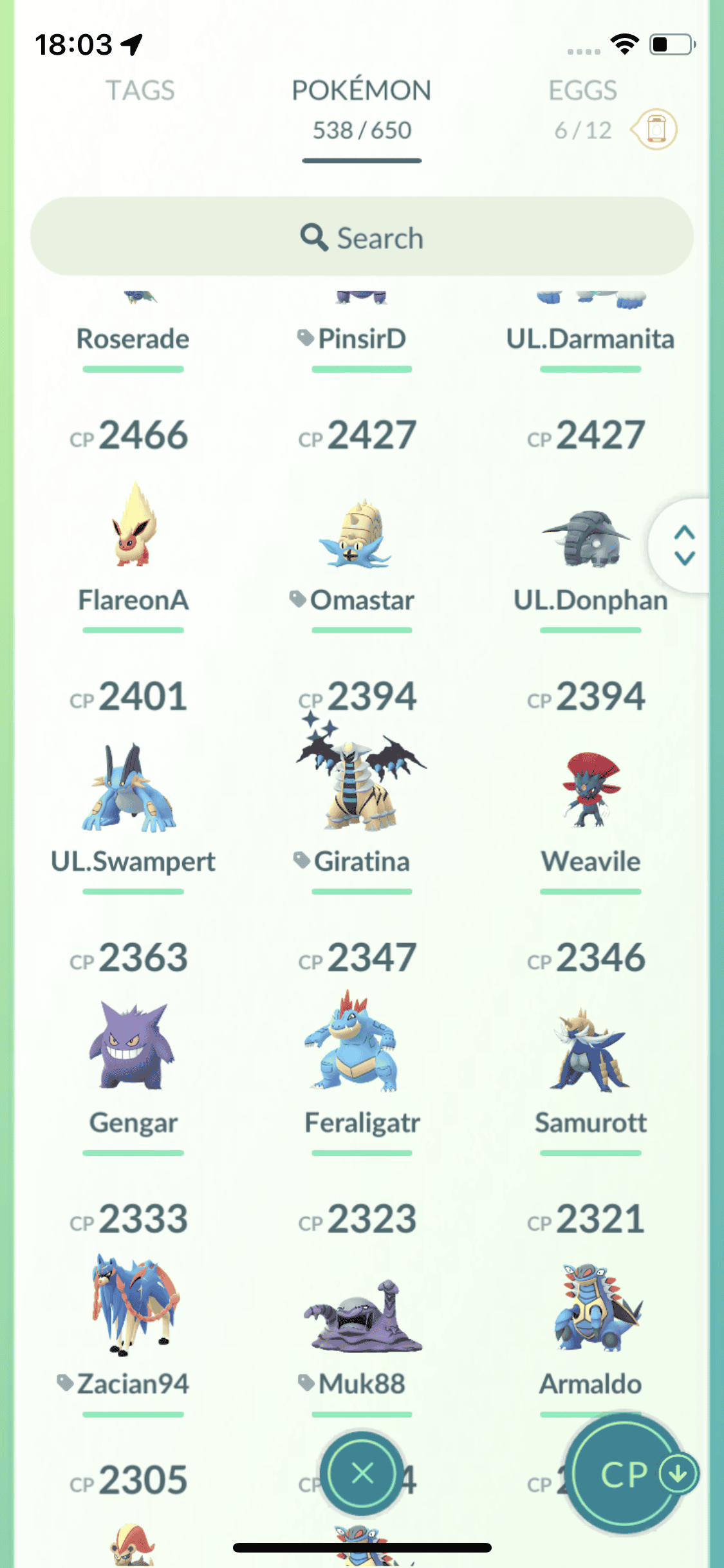Change the CP sort order

[x=624, y=1474]
